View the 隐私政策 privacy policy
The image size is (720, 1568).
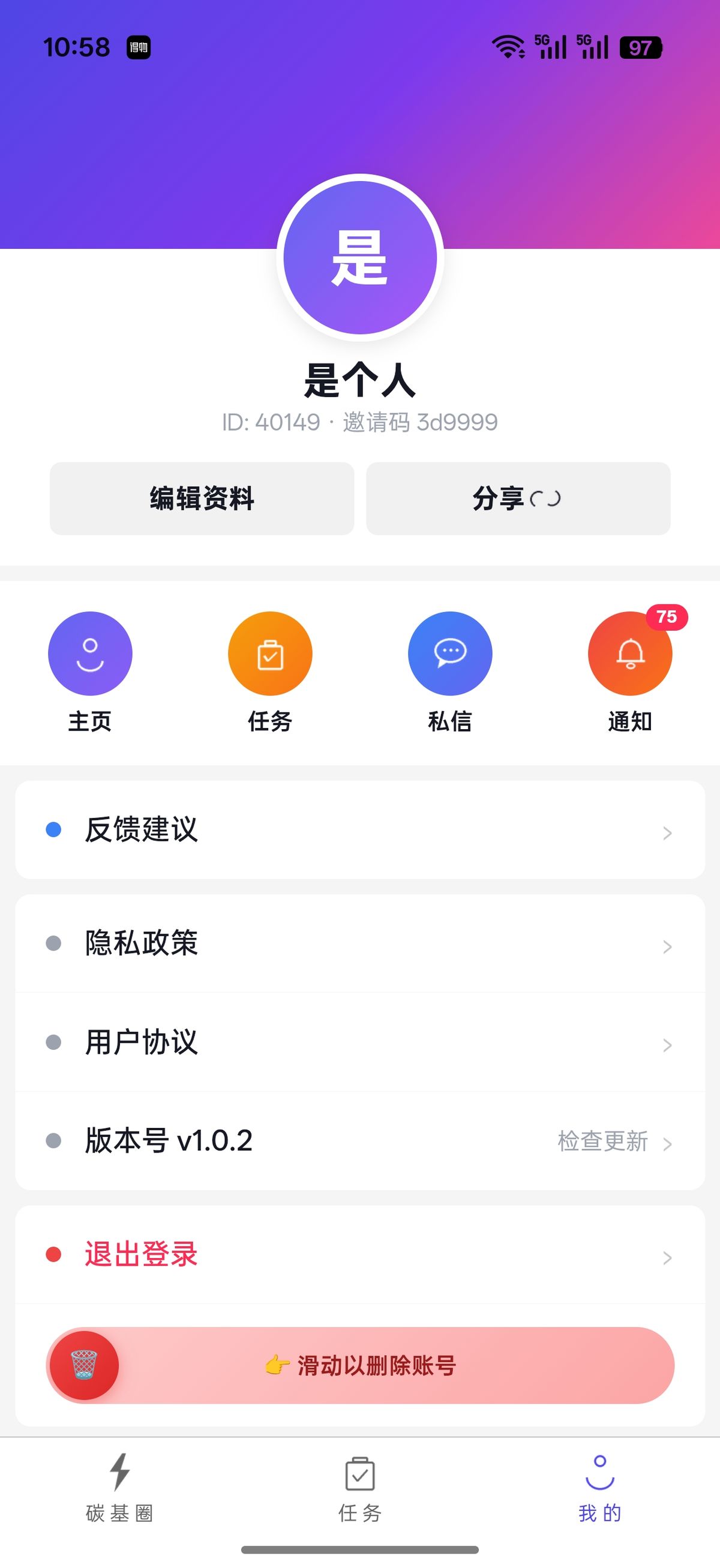point(359,943)
